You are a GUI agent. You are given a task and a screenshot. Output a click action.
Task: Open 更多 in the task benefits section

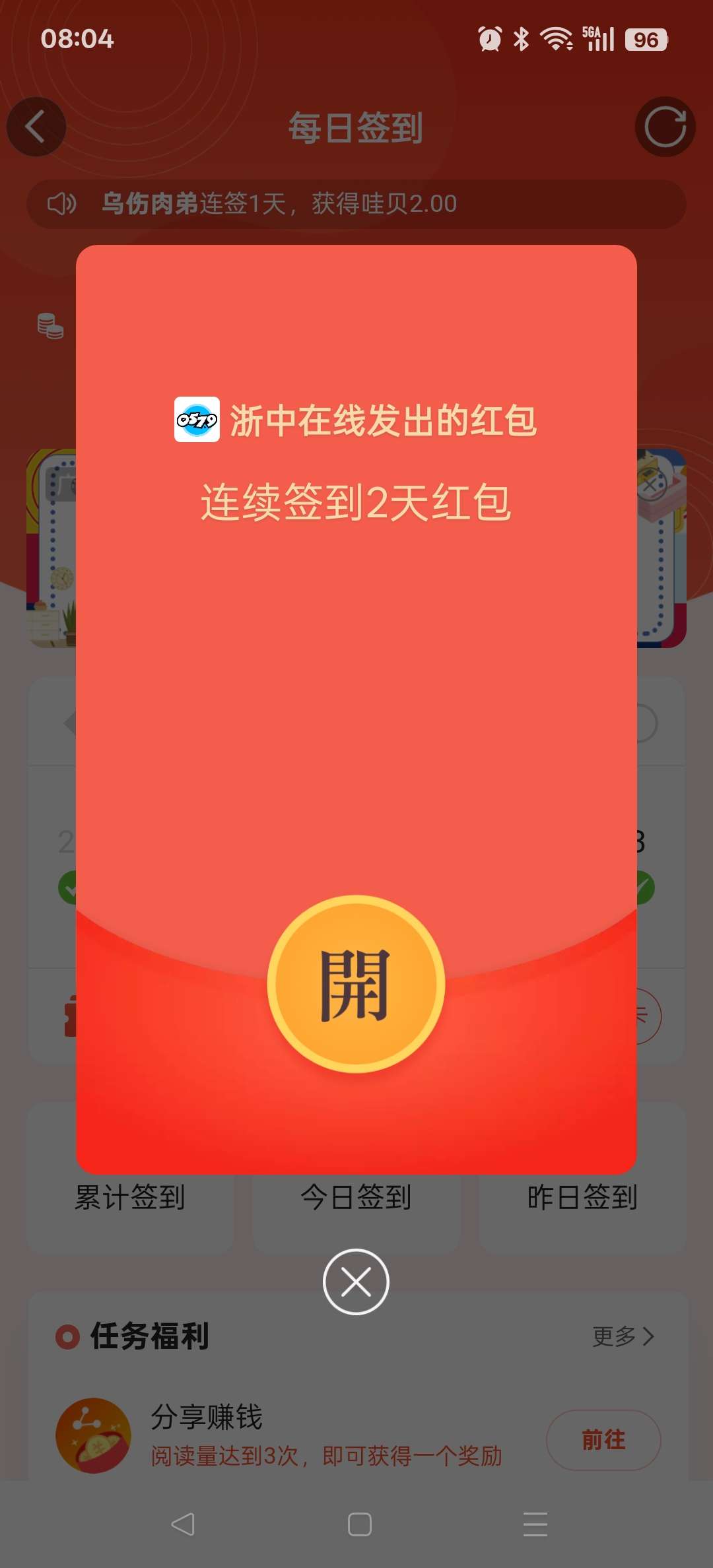[x=623, y=1336]
